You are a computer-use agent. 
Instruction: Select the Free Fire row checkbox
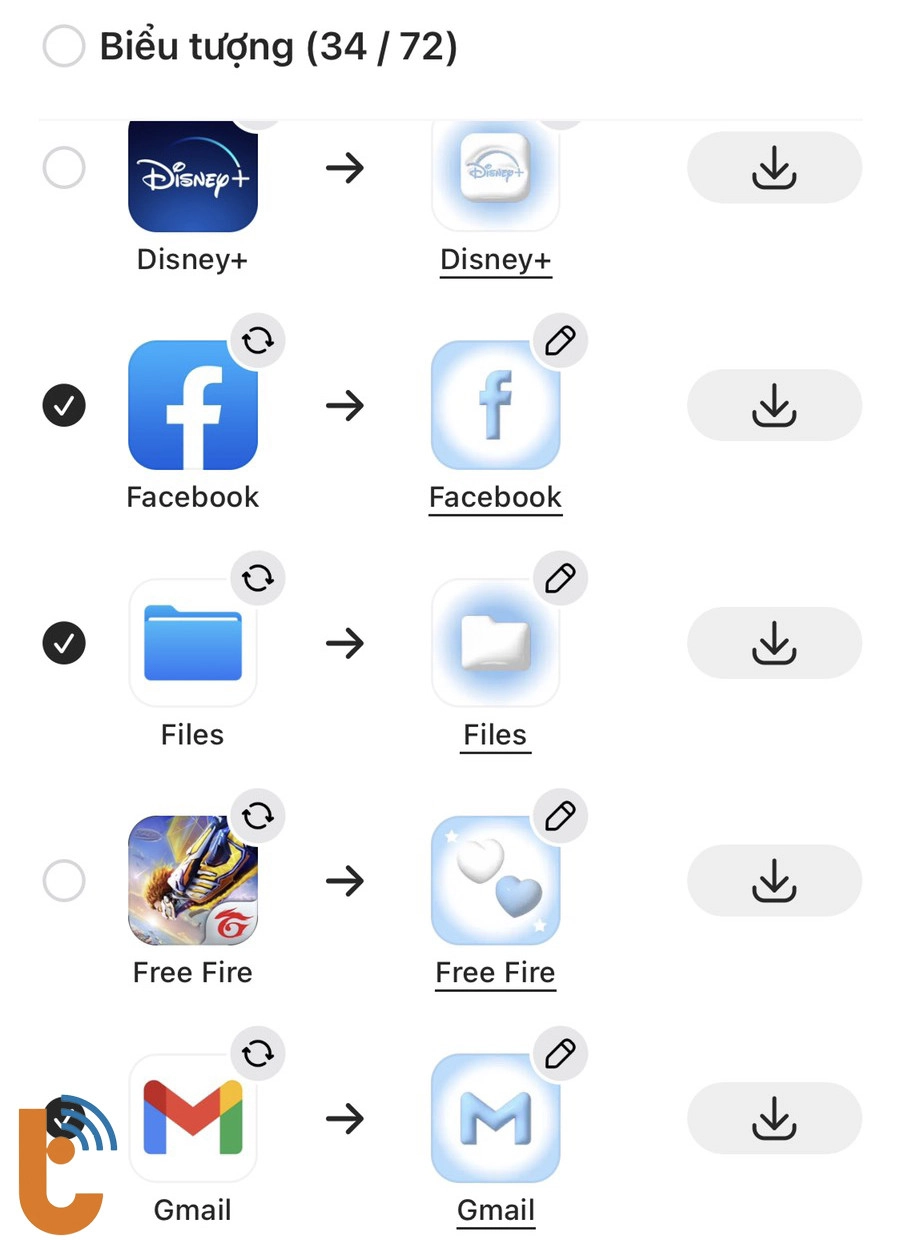[x=64, y=880]
